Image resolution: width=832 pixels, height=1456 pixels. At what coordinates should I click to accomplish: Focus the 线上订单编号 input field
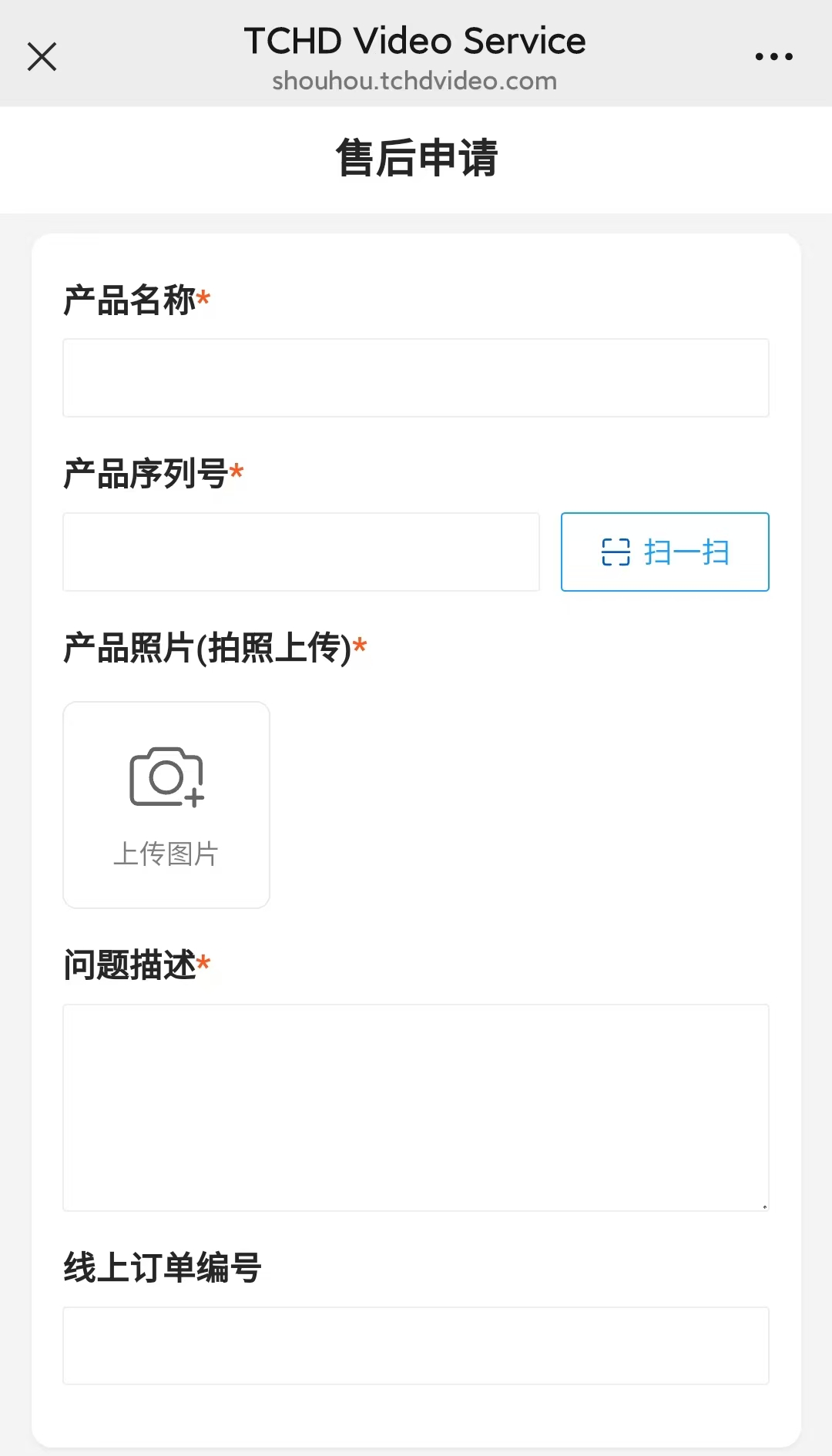(415, 1344)
